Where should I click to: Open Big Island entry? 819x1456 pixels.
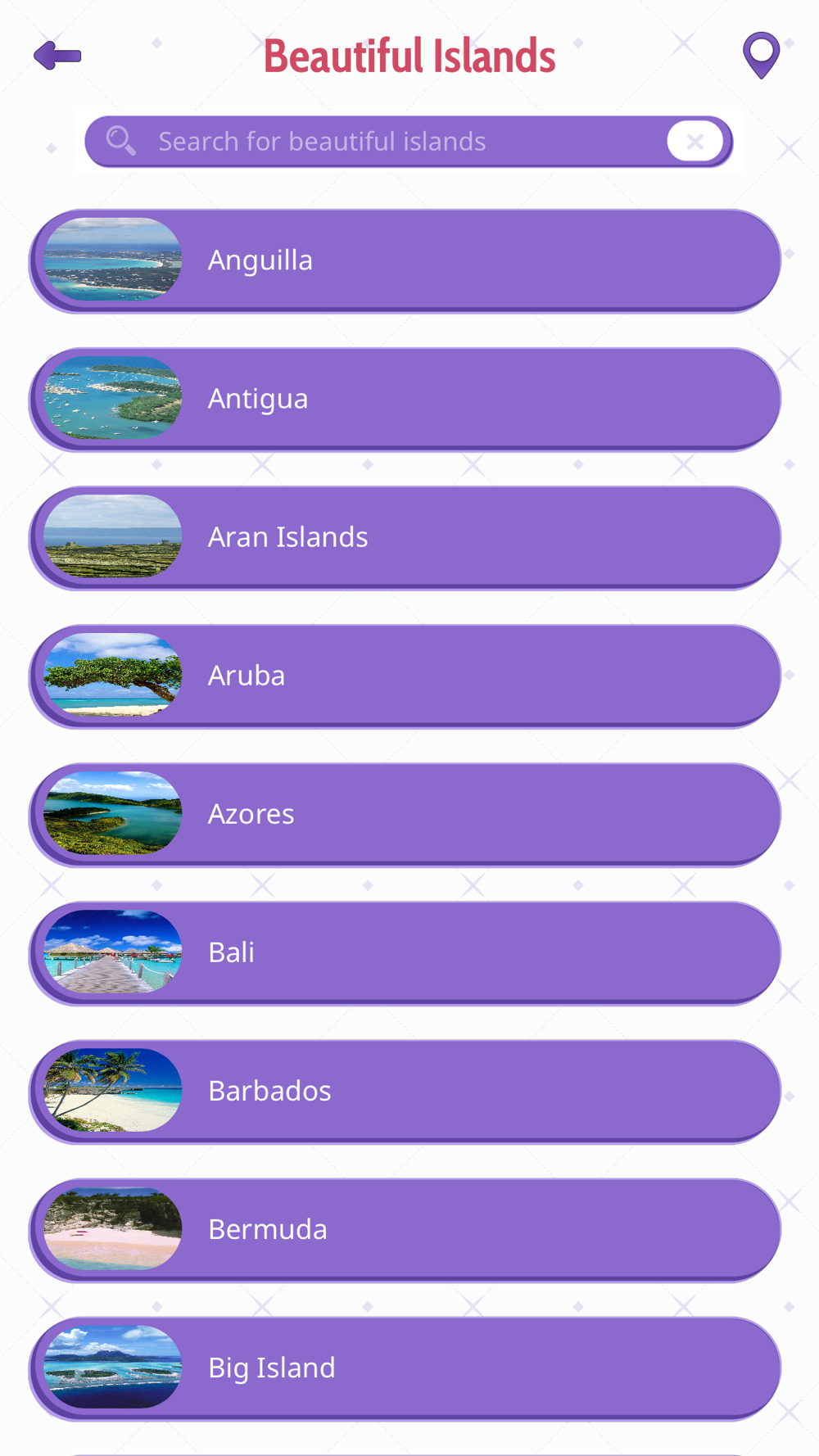405,1368
